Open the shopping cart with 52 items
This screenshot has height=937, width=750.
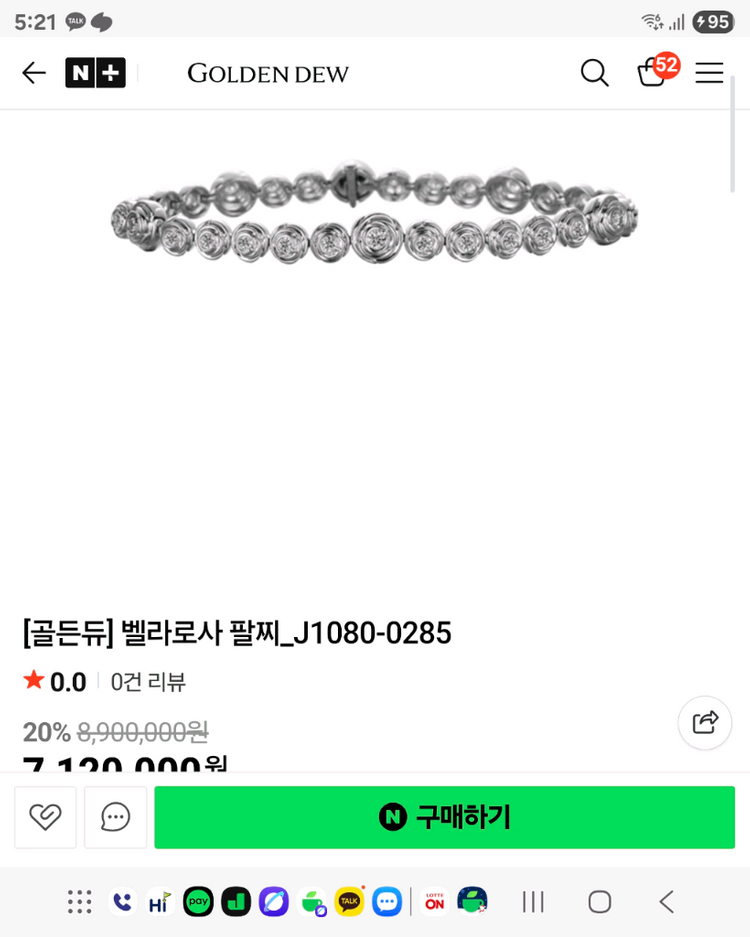[653, 72]
